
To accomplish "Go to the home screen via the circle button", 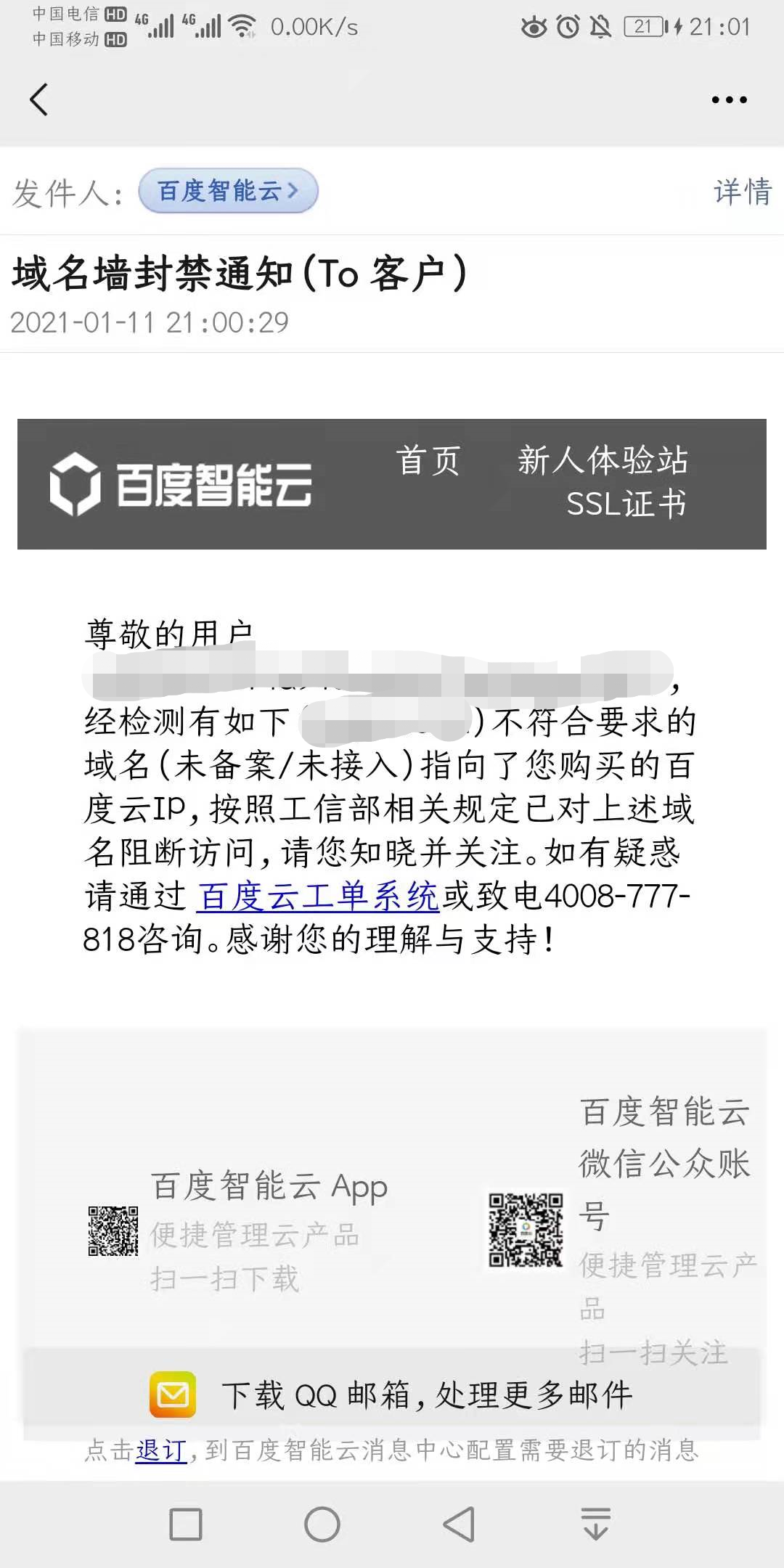I will [x=322, y=1524].
